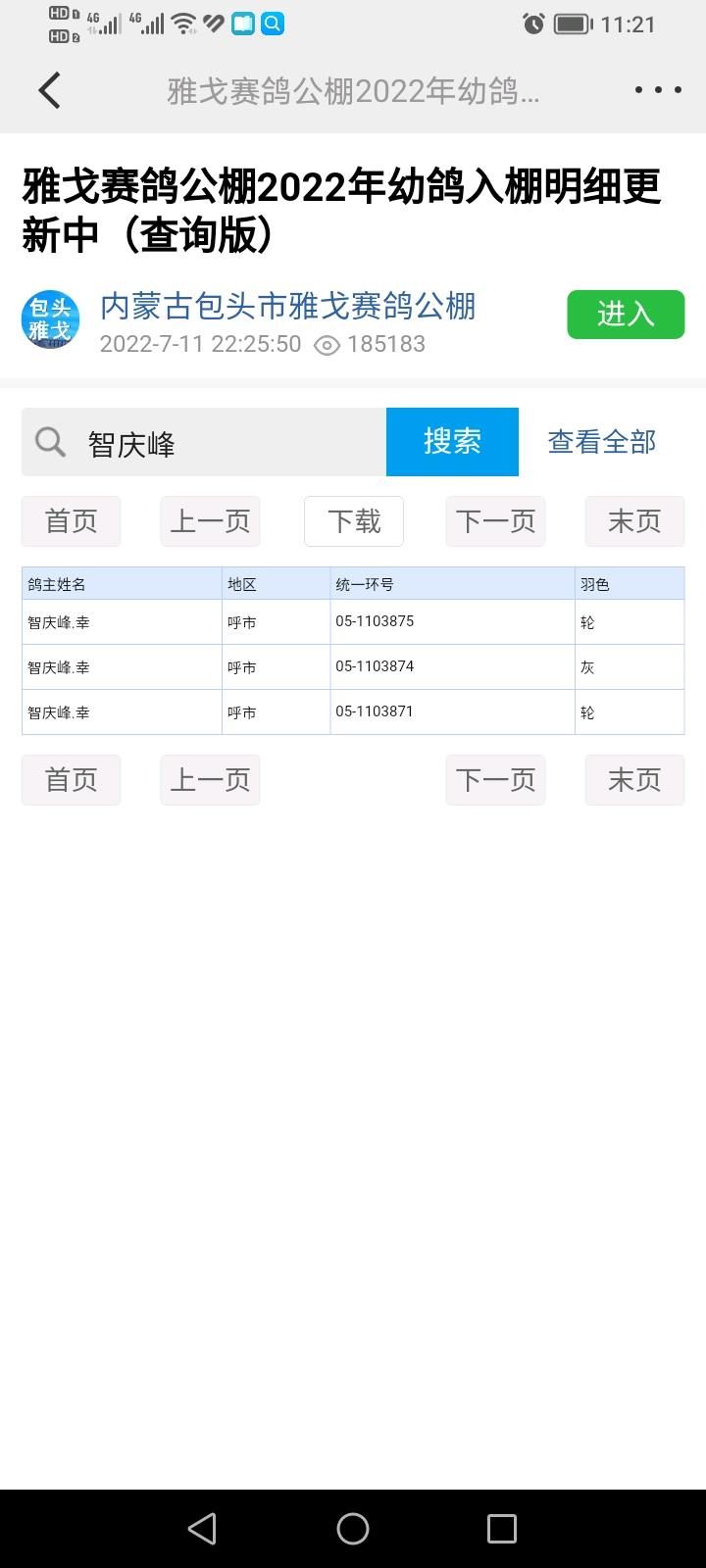Tap 首页 above the table
Screen dimensions: 706x1568
click(71, 521)
